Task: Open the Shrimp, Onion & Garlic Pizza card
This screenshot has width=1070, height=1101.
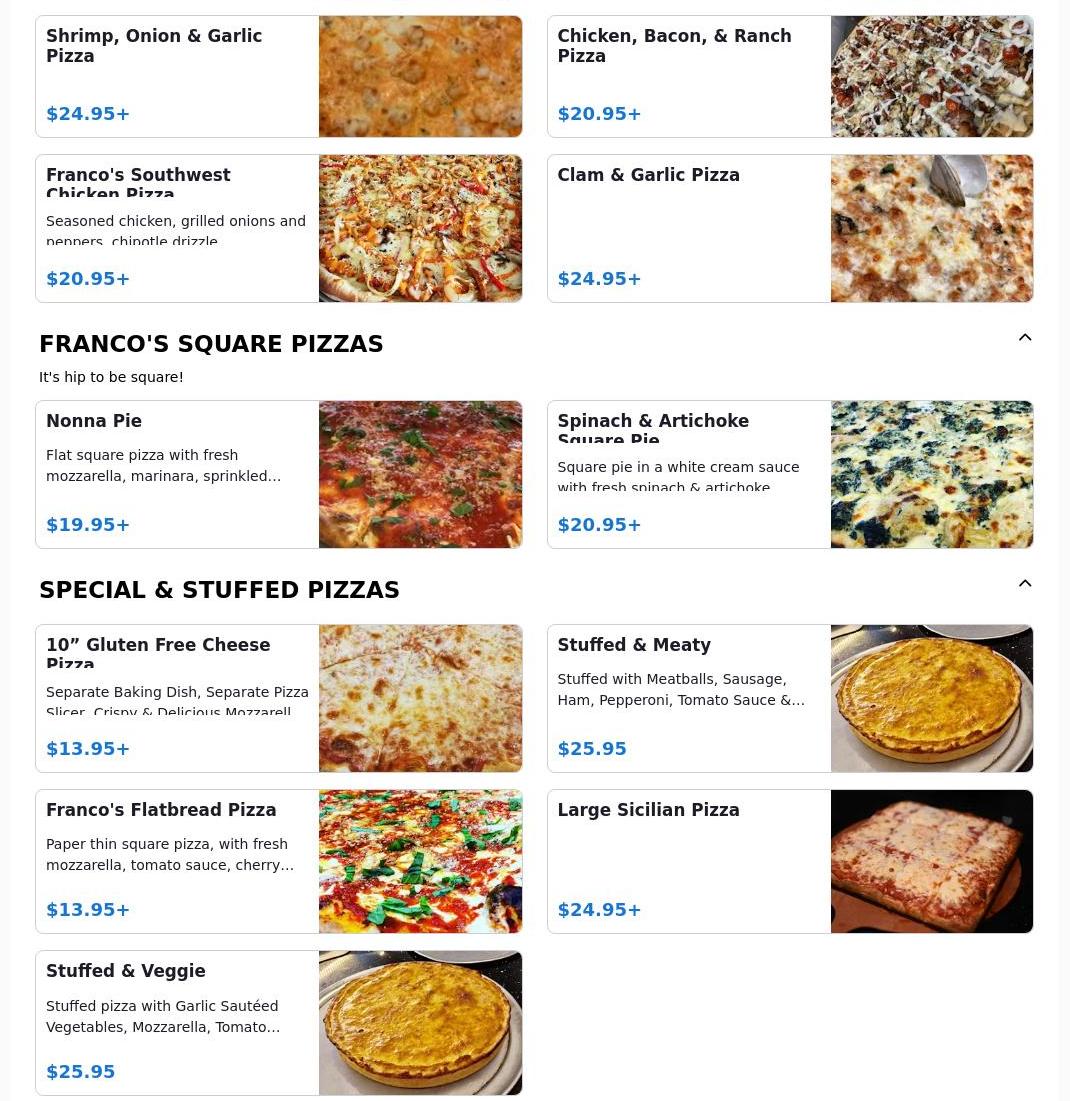Action: point(278,77)
